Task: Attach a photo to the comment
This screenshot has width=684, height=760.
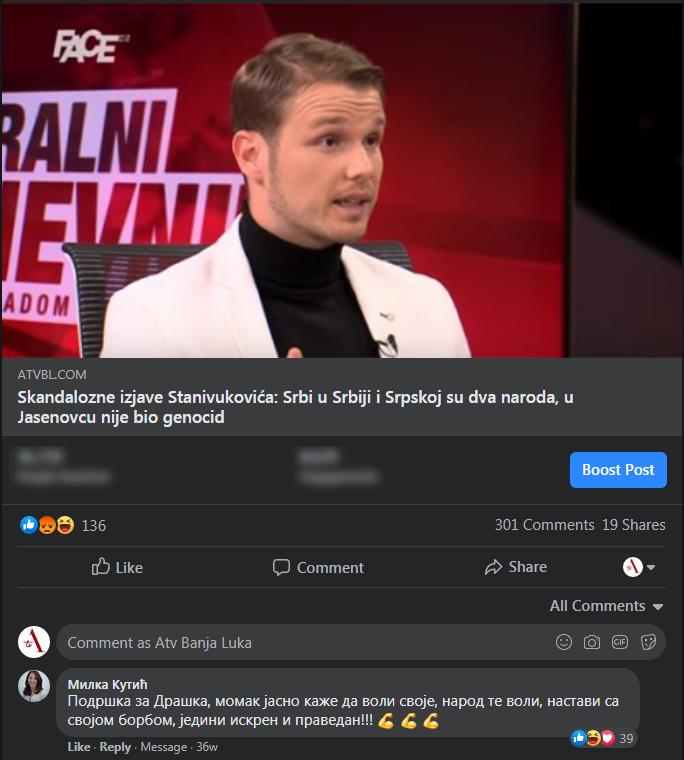Action: 591,642
